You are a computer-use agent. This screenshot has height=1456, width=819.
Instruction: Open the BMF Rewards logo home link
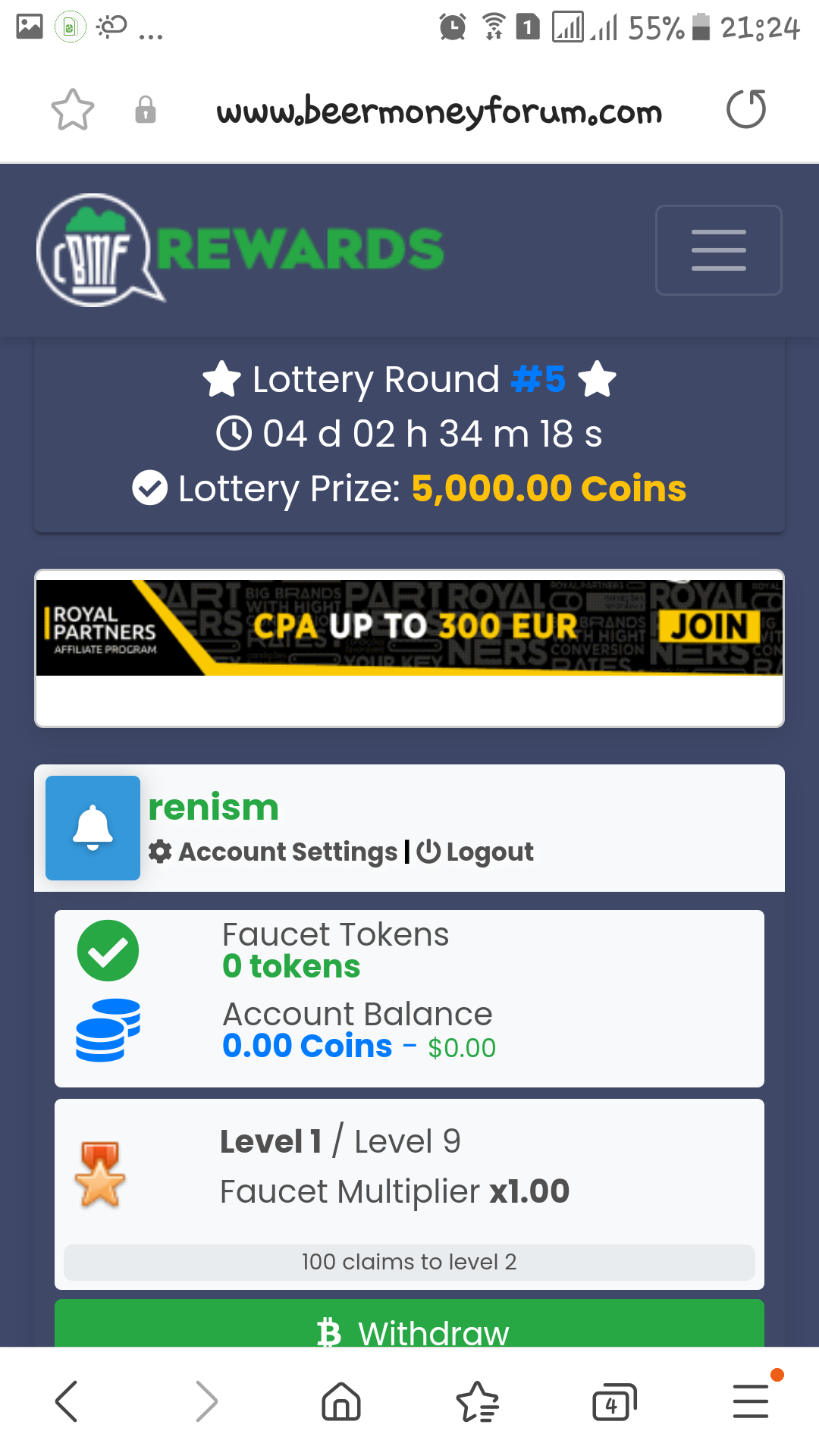(241, 249)
